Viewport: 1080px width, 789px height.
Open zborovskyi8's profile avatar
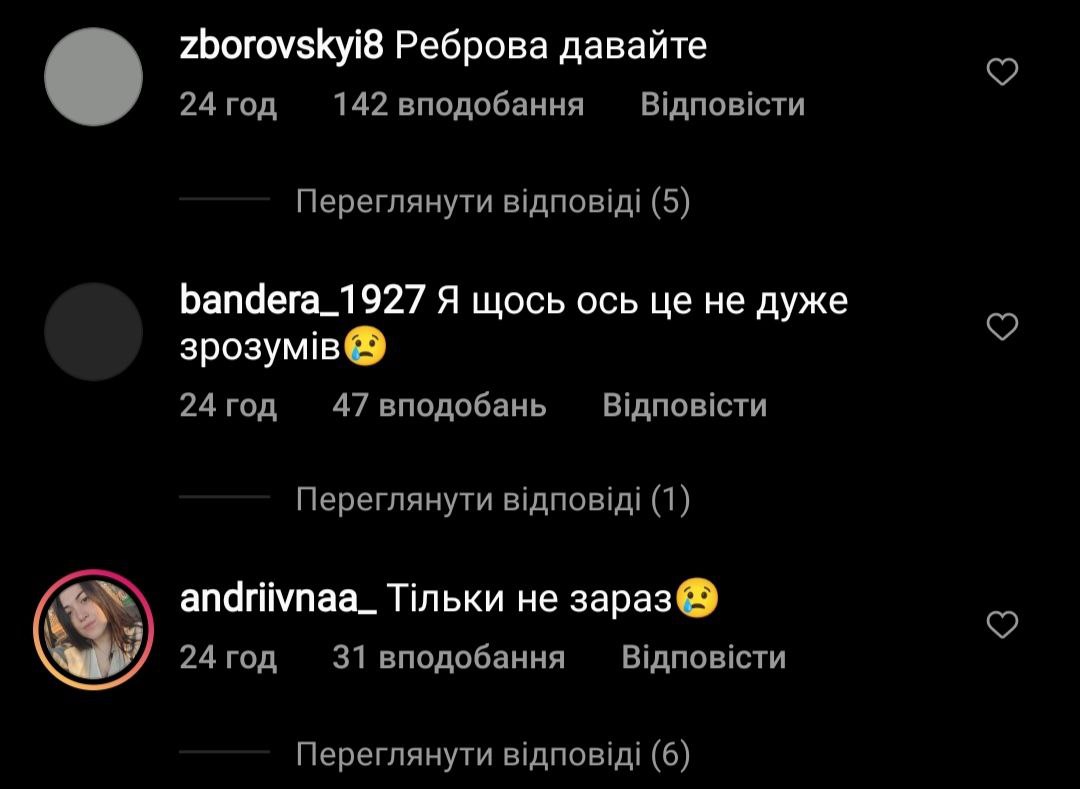(x=95, y=77)
